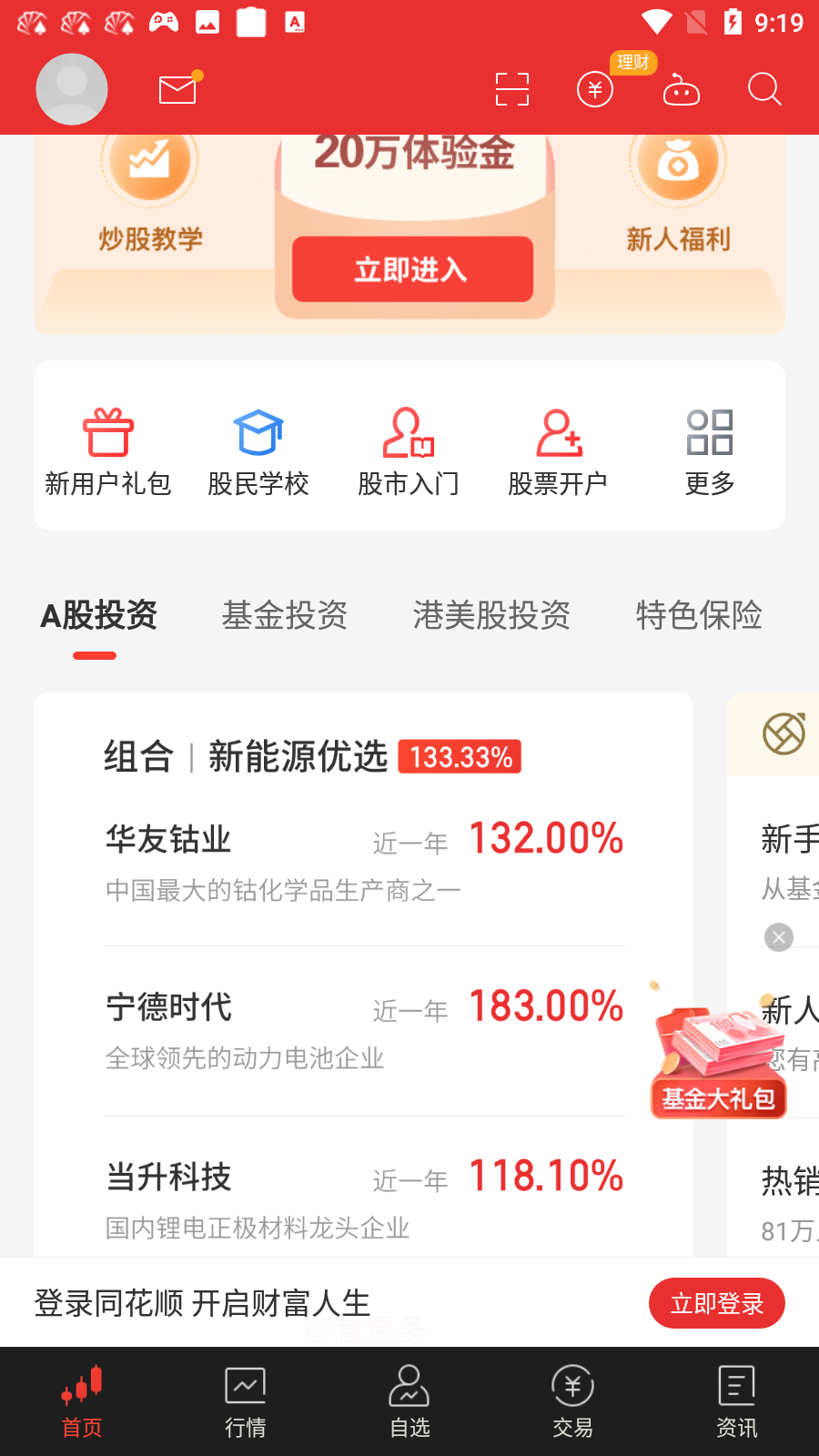Open 新用户礼包 gift icon
Screen dimensions: 819x1456
tap(108, 433)
